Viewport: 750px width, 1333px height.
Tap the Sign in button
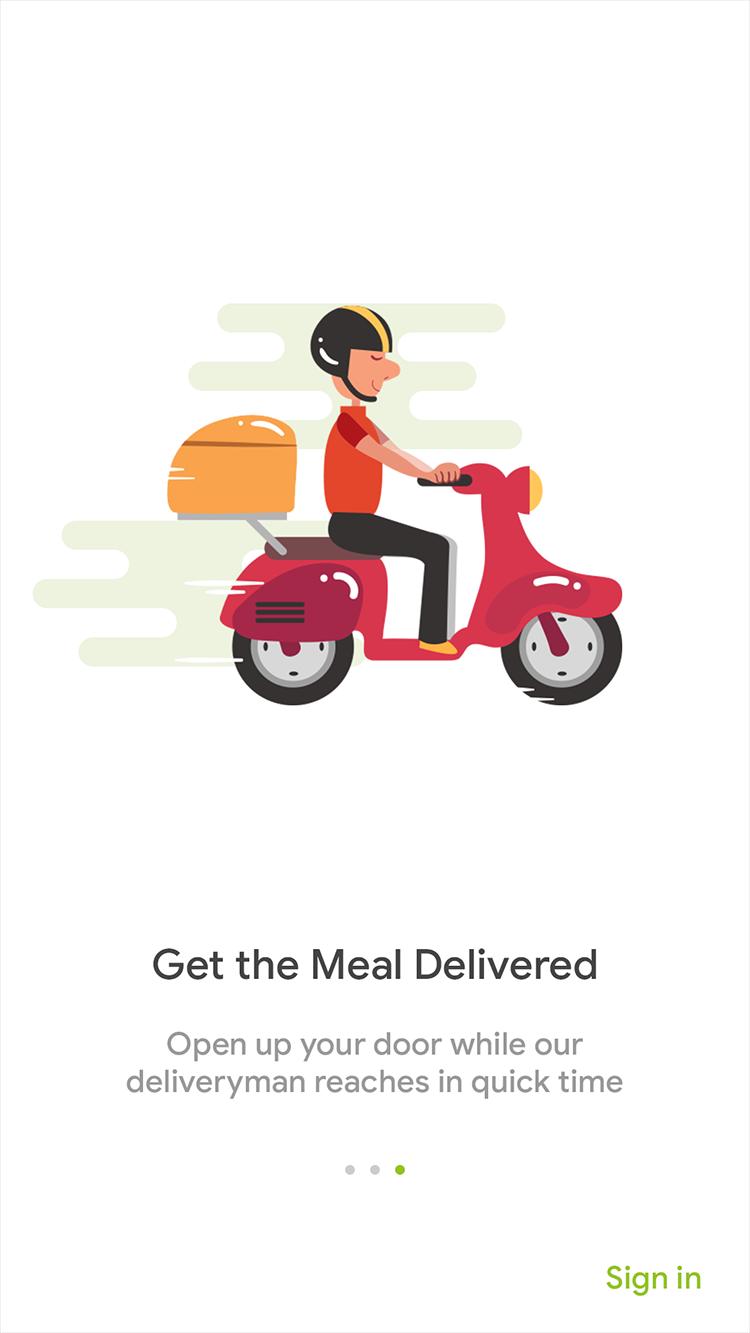pos(653,1278)
